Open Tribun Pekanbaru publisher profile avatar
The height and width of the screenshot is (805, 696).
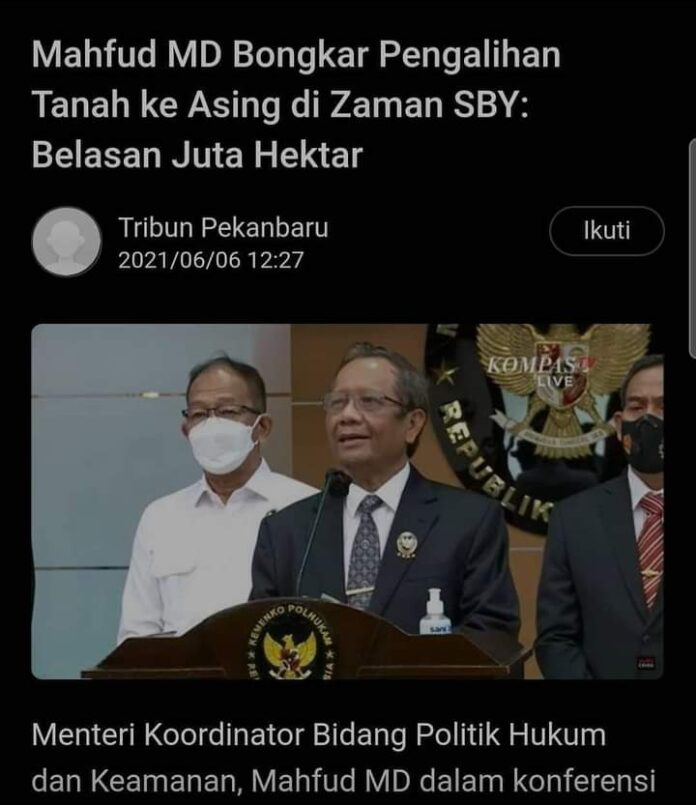click(x=66, y=241)
